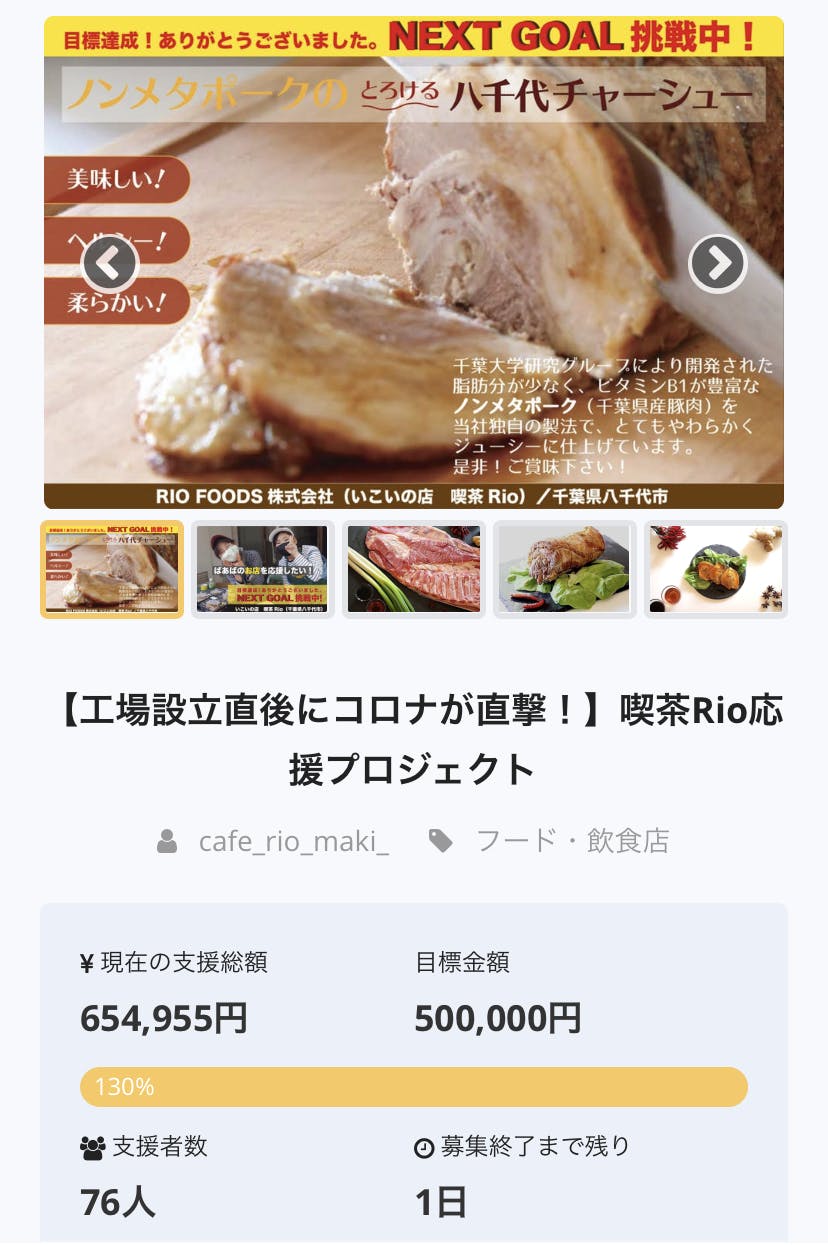This screenshot has width=828, height=1245.
Task: Show the previous carousel image
Action: point(109,264)
